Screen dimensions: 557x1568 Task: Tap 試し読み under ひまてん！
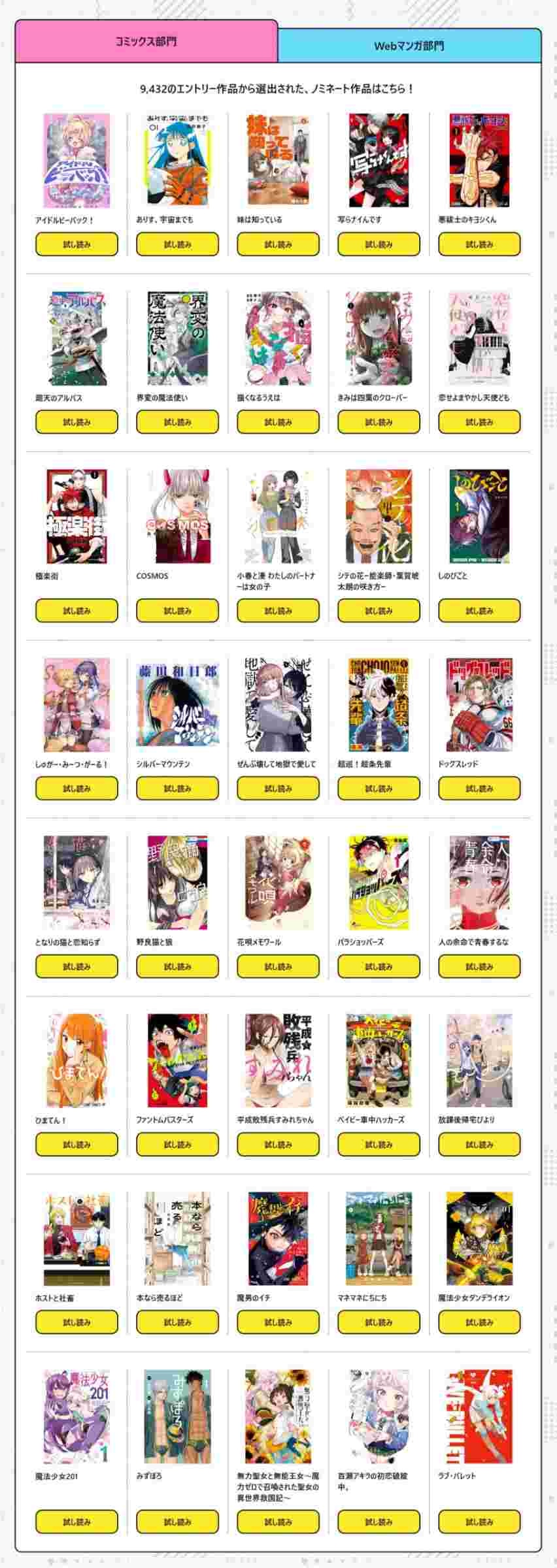76,1145
